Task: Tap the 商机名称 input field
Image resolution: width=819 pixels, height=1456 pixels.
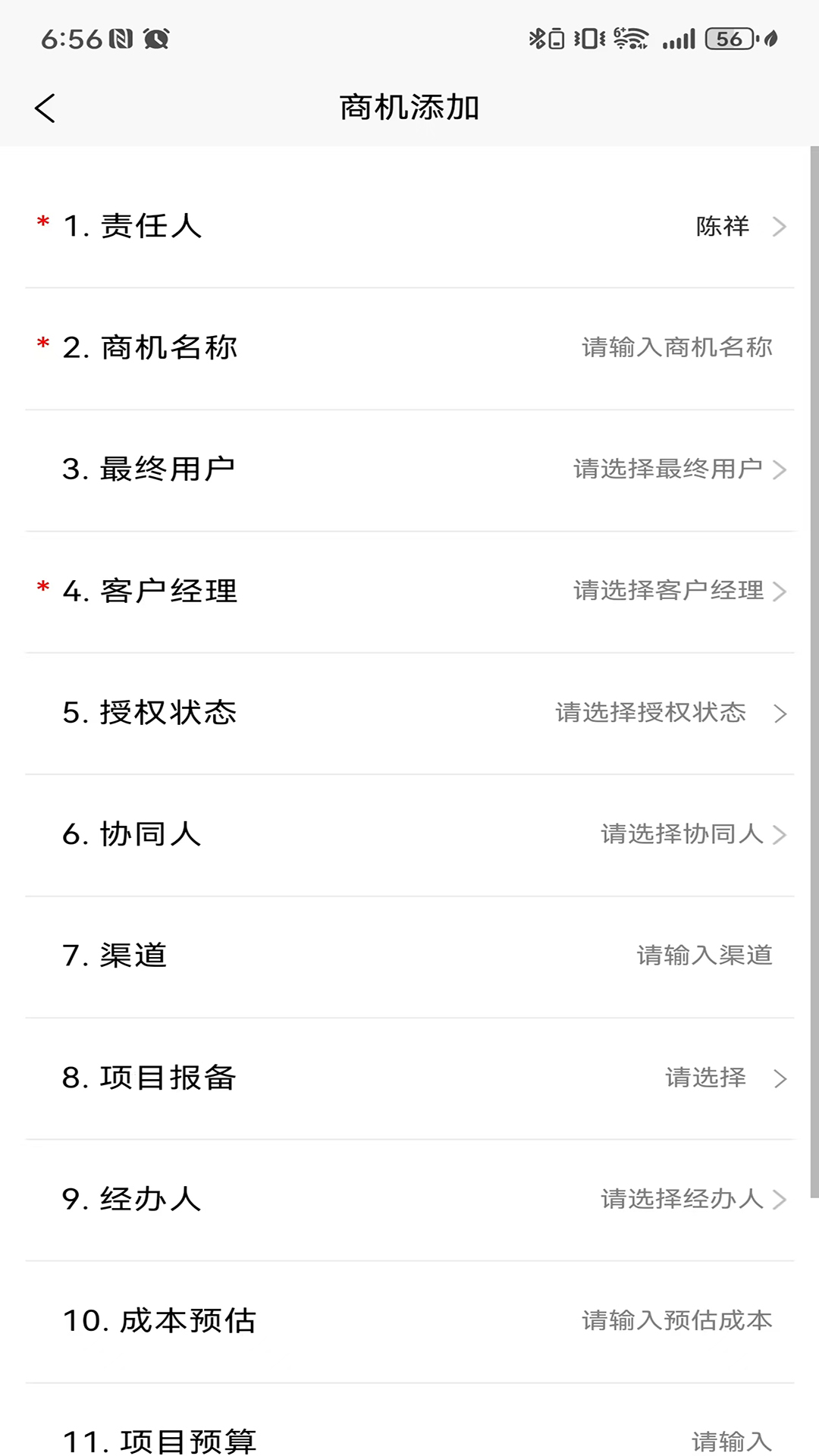Action: point(676,347)
